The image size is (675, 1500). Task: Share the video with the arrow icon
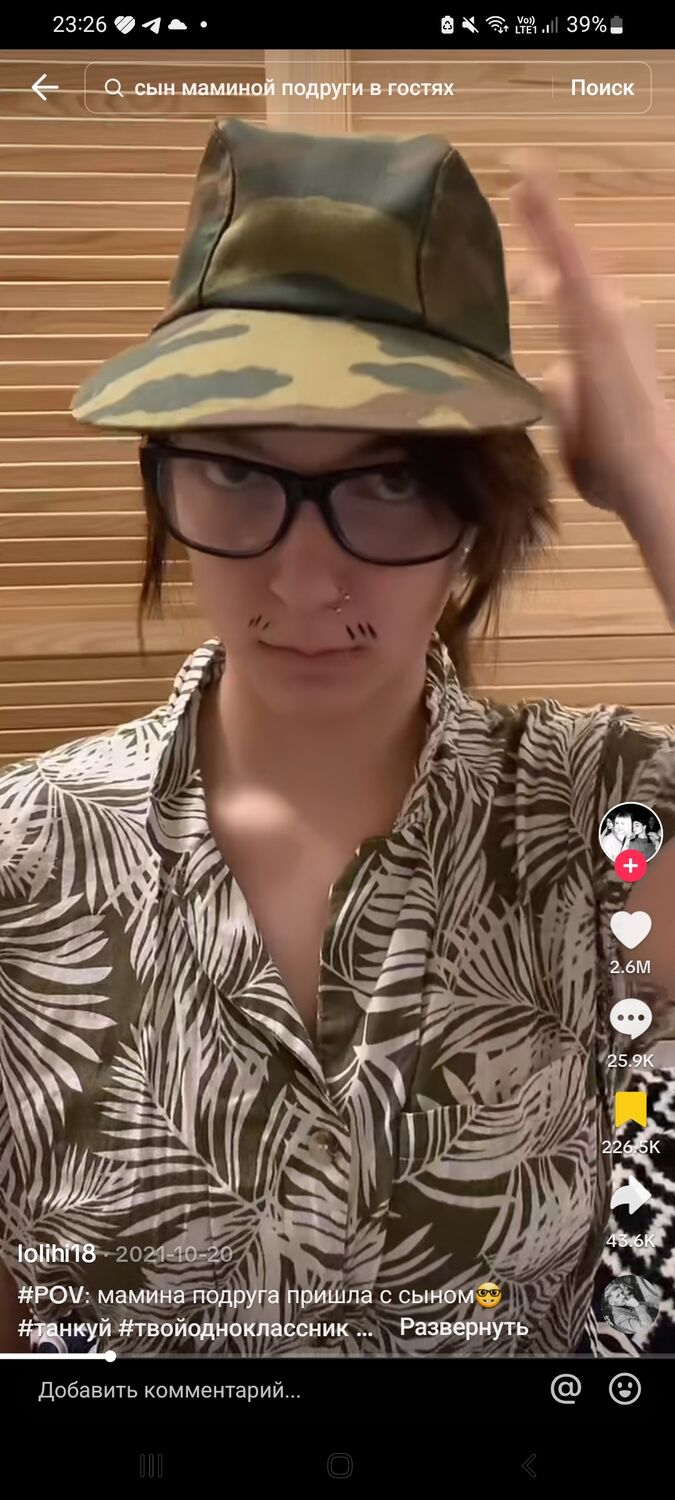coord(630,1196)
